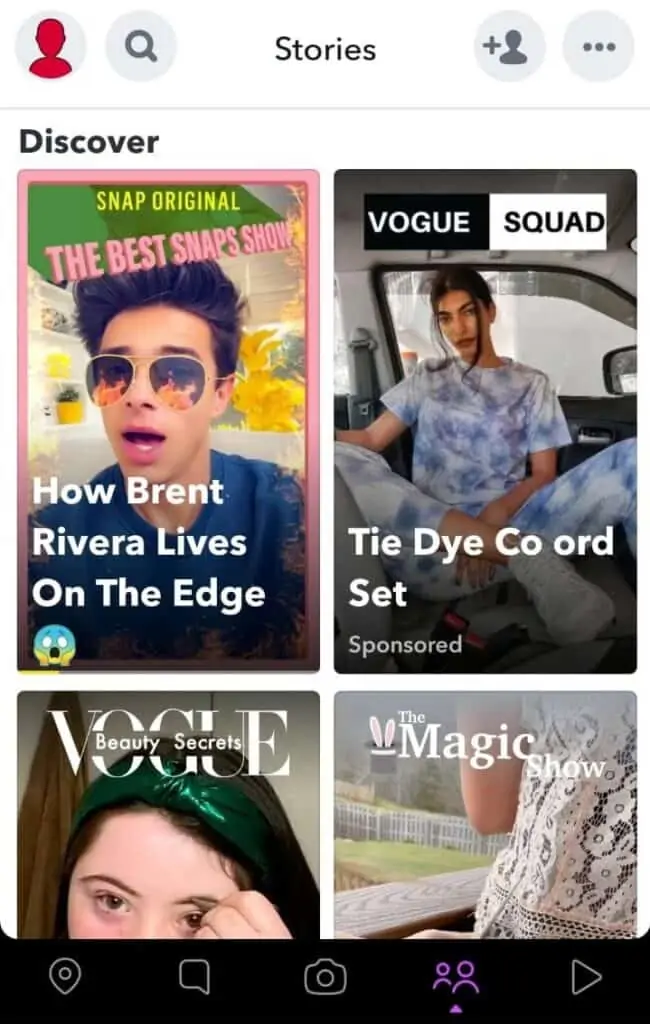Open your profile avatar

[x=50, y=47]
